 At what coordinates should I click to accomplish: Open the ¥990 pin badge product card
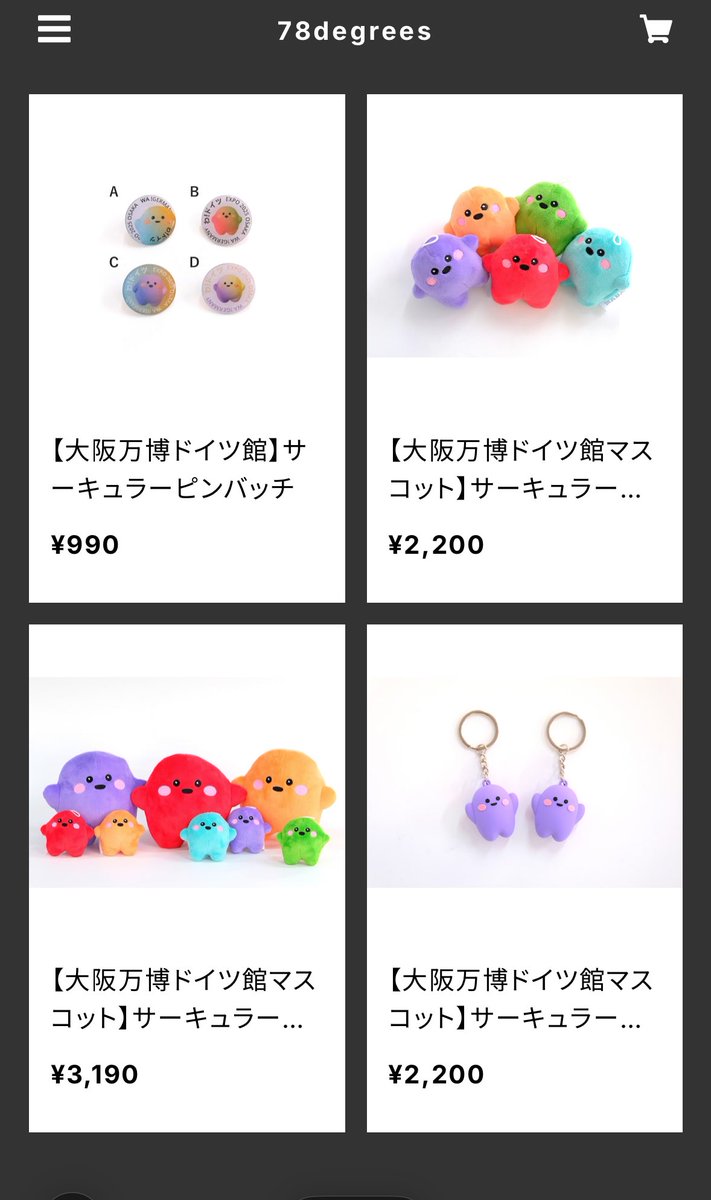tap(187, 348)
